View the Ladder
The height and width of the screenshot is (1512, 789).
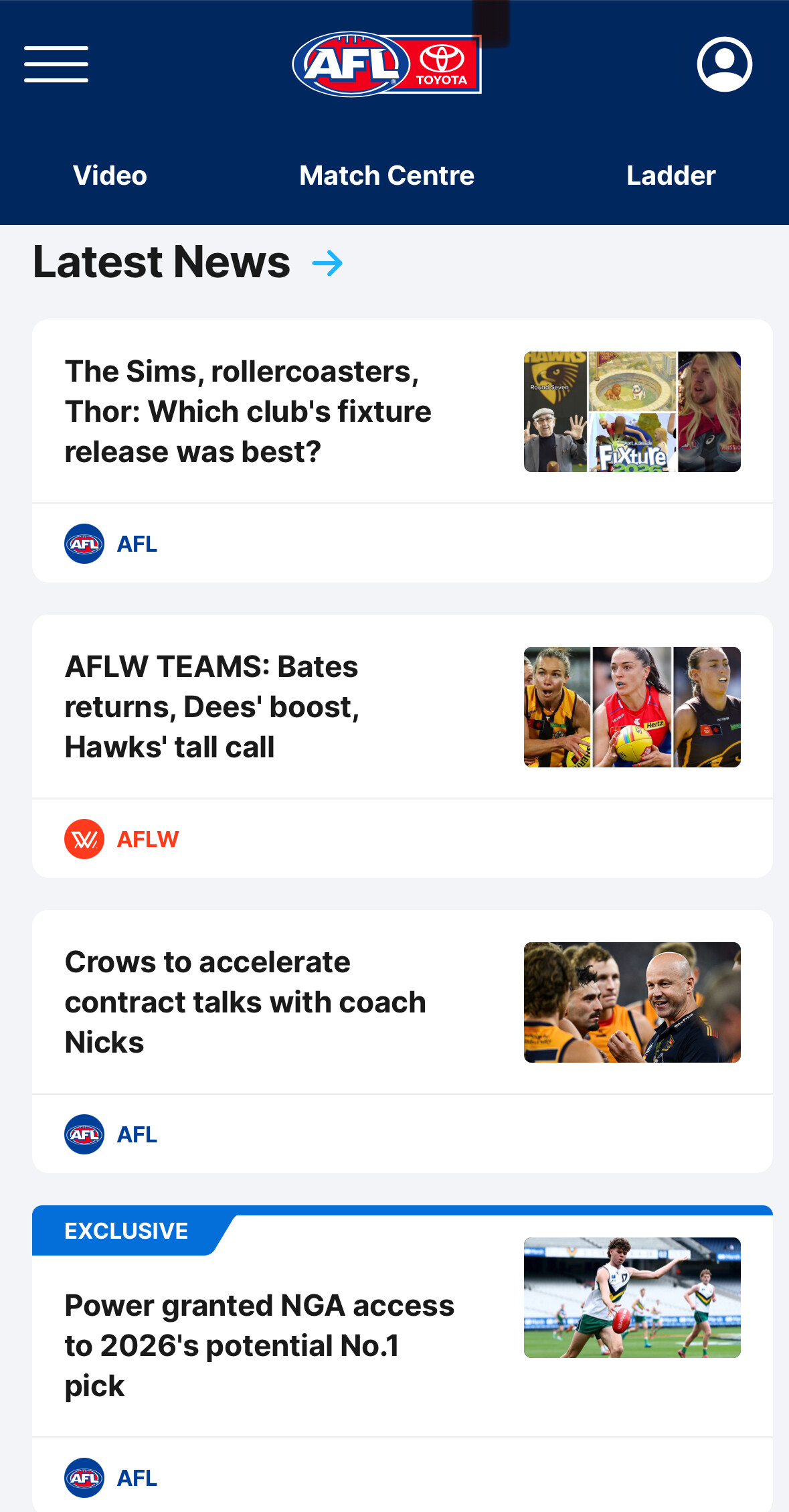pos(671,175)
